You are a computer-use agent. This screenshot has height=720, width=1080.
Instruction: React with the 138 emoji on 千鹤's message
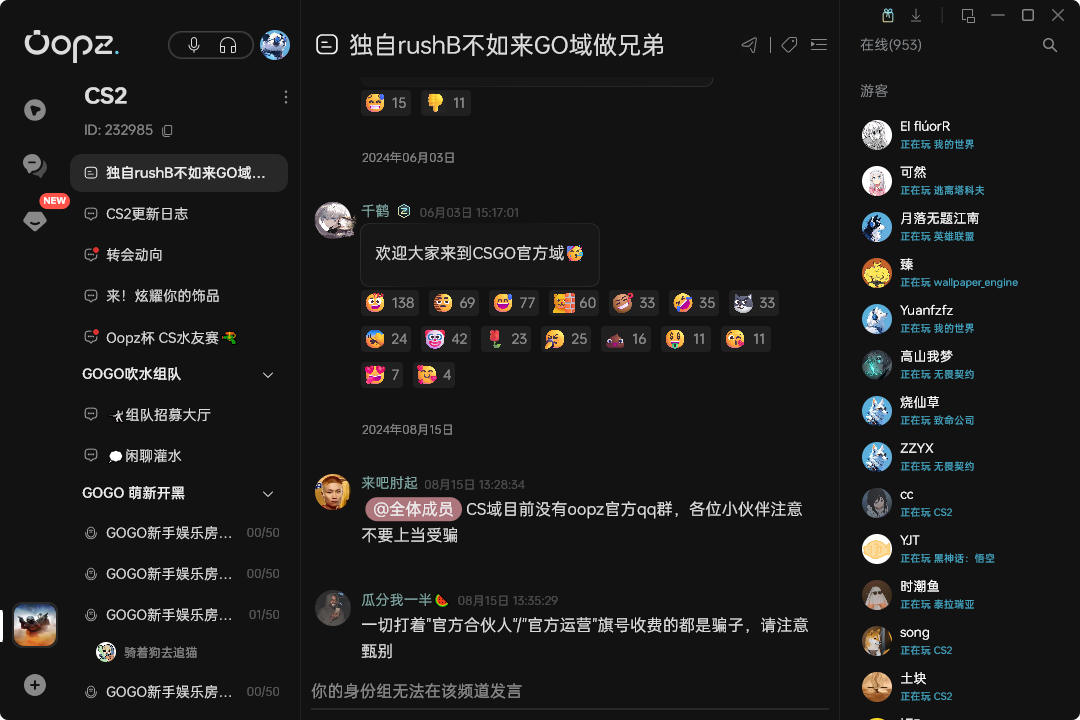390,303
